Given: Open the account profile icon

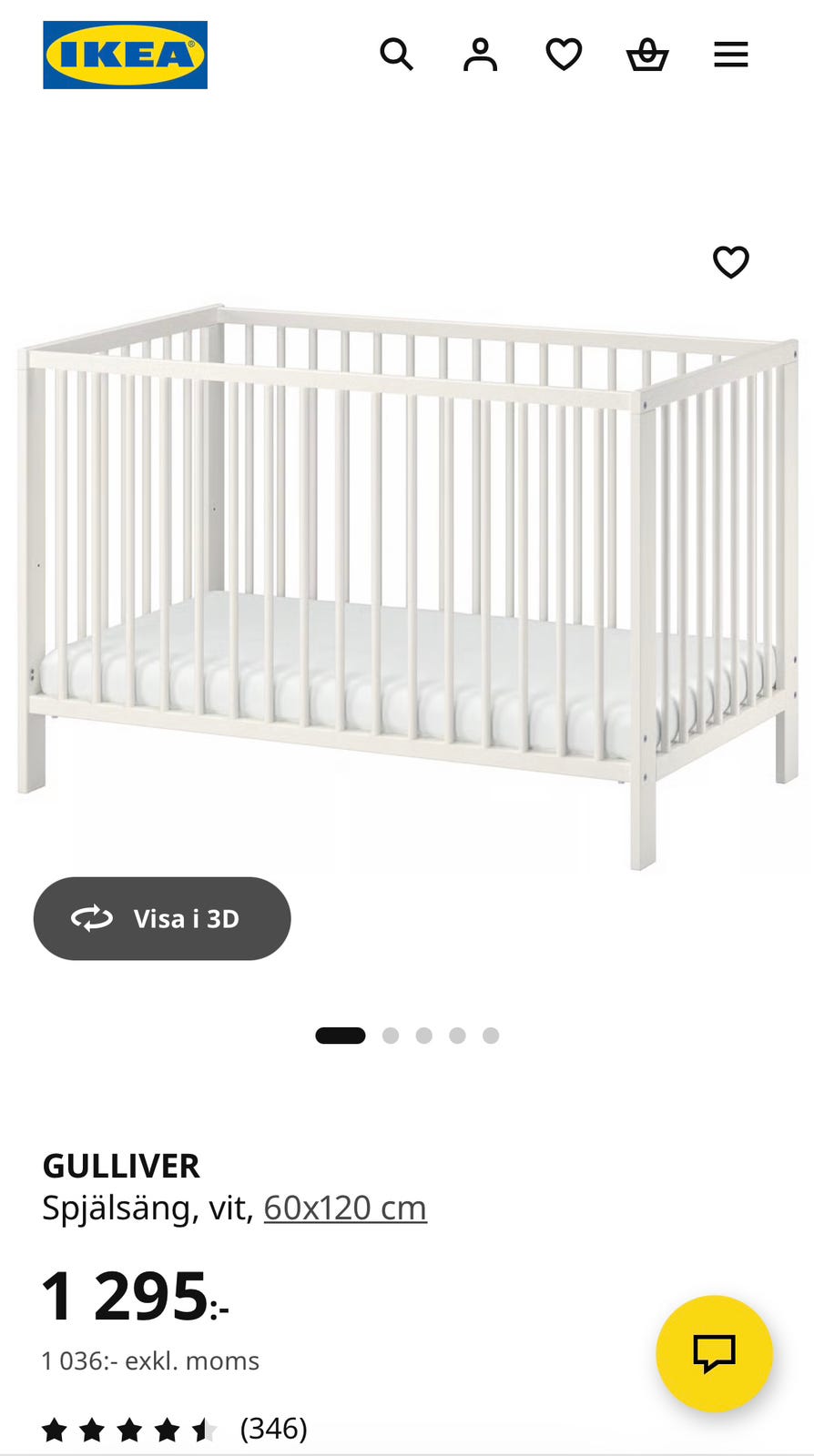Looking at the screenshot, I should pos(480,55).
